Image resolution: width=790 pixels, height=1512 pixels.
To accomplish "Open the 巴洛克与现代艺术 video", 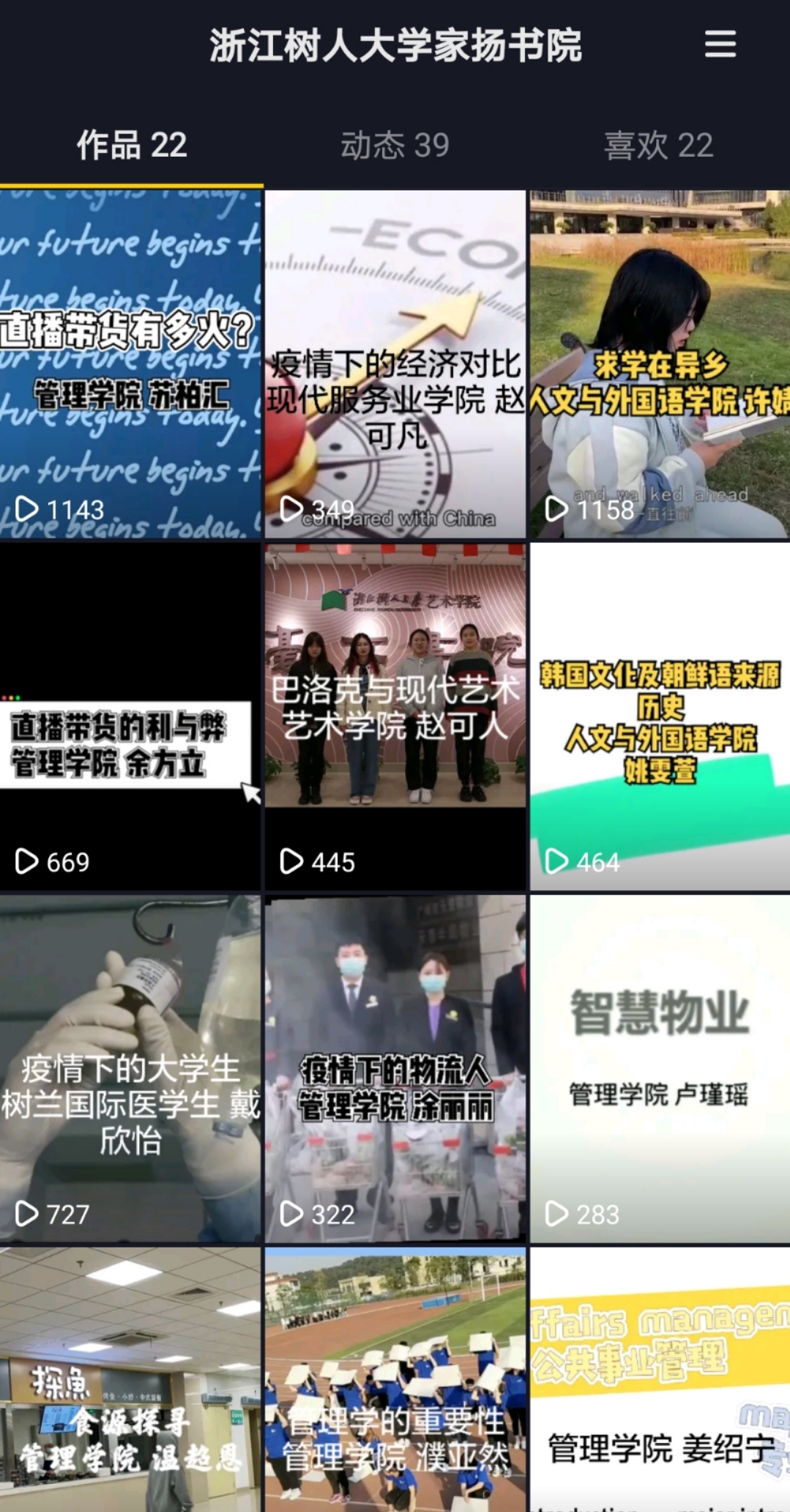I will (x=395, y=716).
